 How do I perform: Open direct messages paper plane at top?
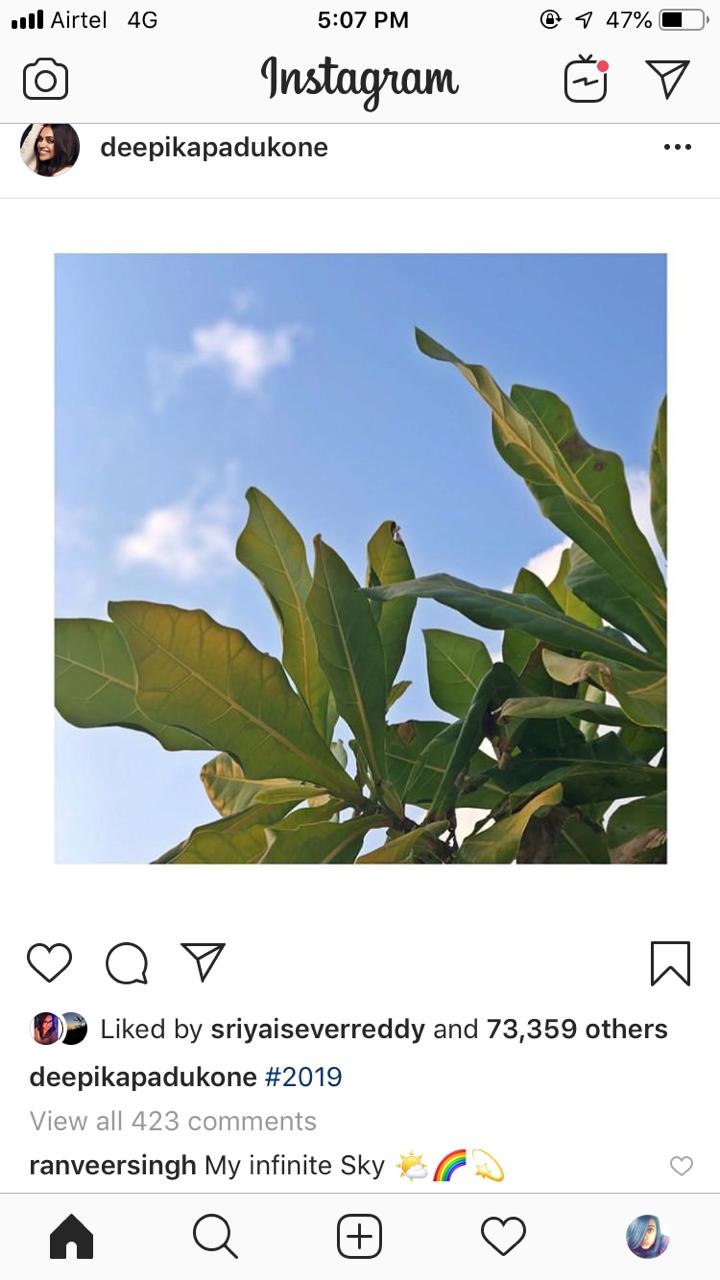(x=667, y=79)
